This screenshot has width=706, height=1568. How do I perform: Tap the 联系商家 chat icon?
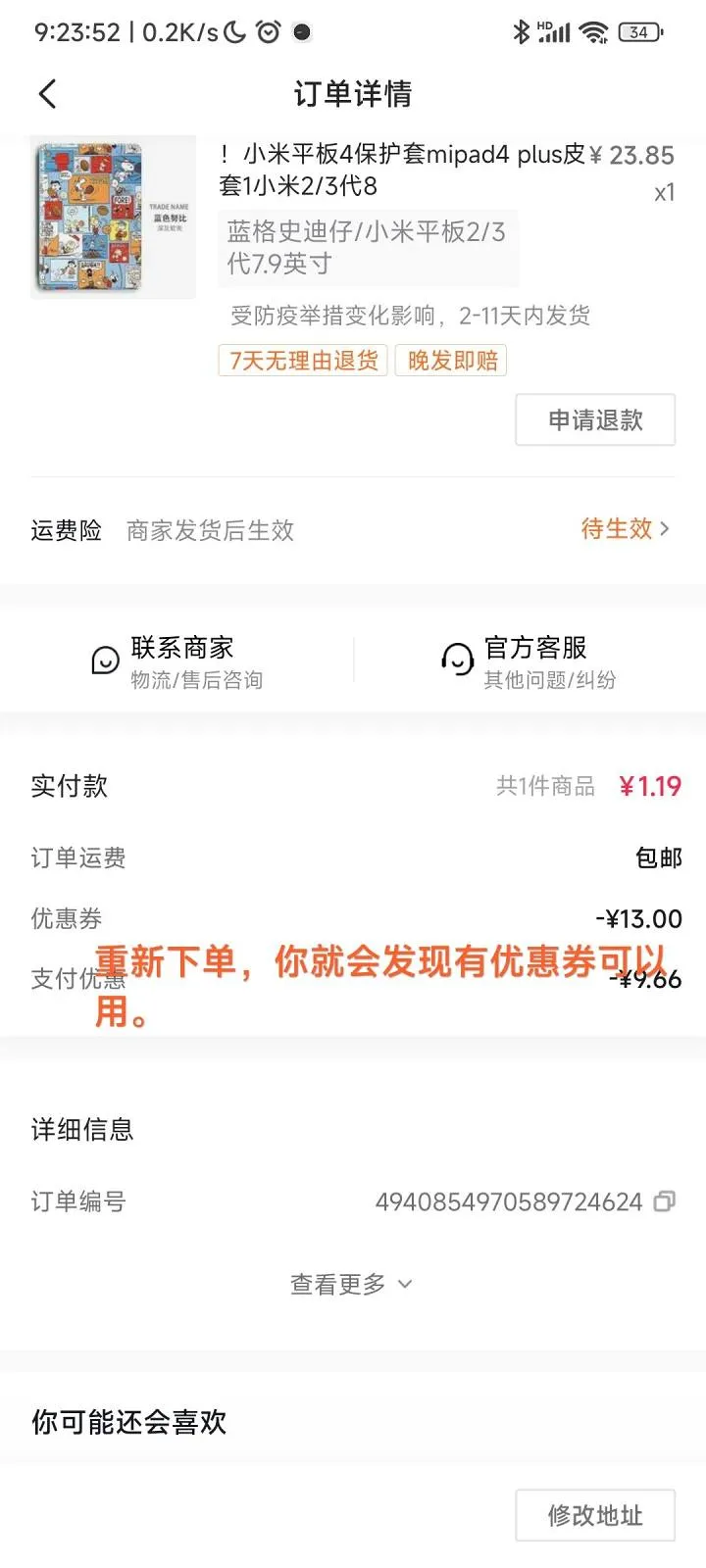(104, 660)
